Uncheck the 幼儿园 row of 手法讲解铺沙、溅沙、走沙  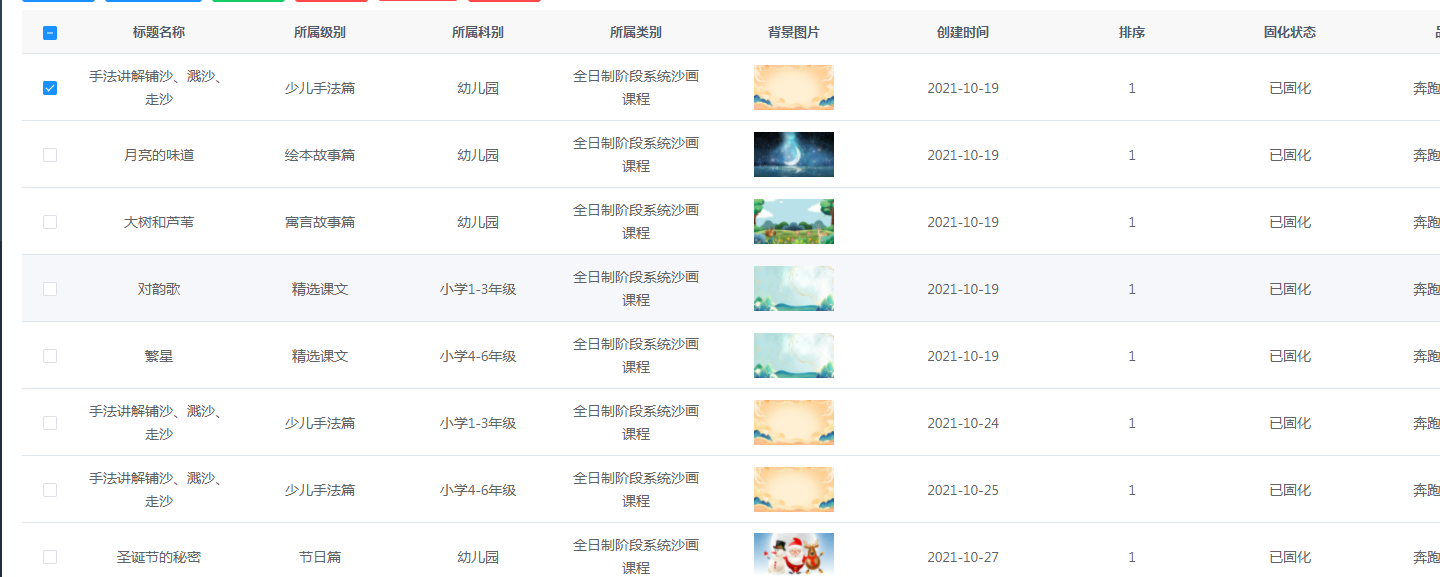pos(50,88)
